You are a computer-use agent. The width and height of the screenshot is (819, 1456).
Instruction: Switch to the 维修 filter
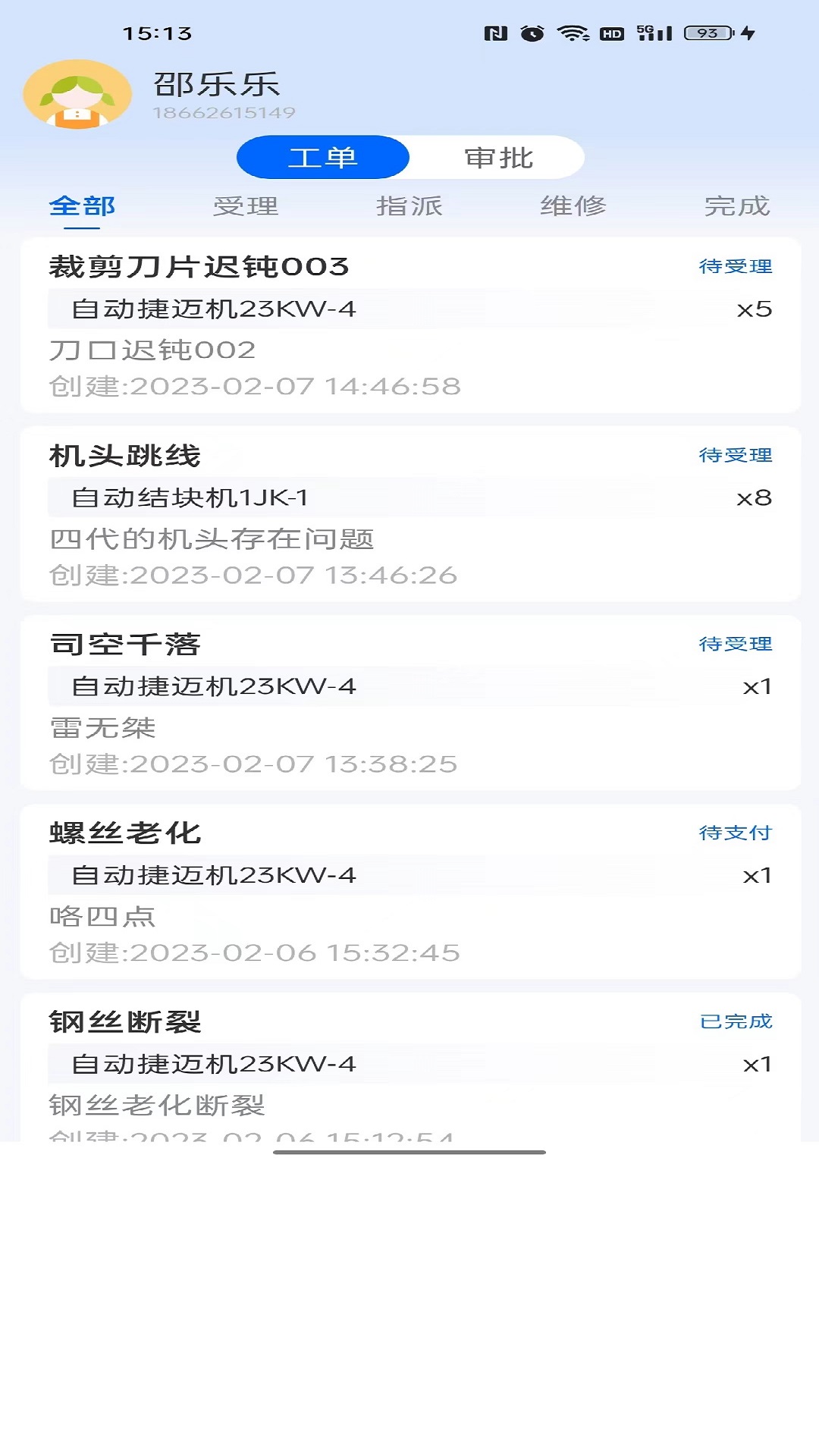[573, 205]
